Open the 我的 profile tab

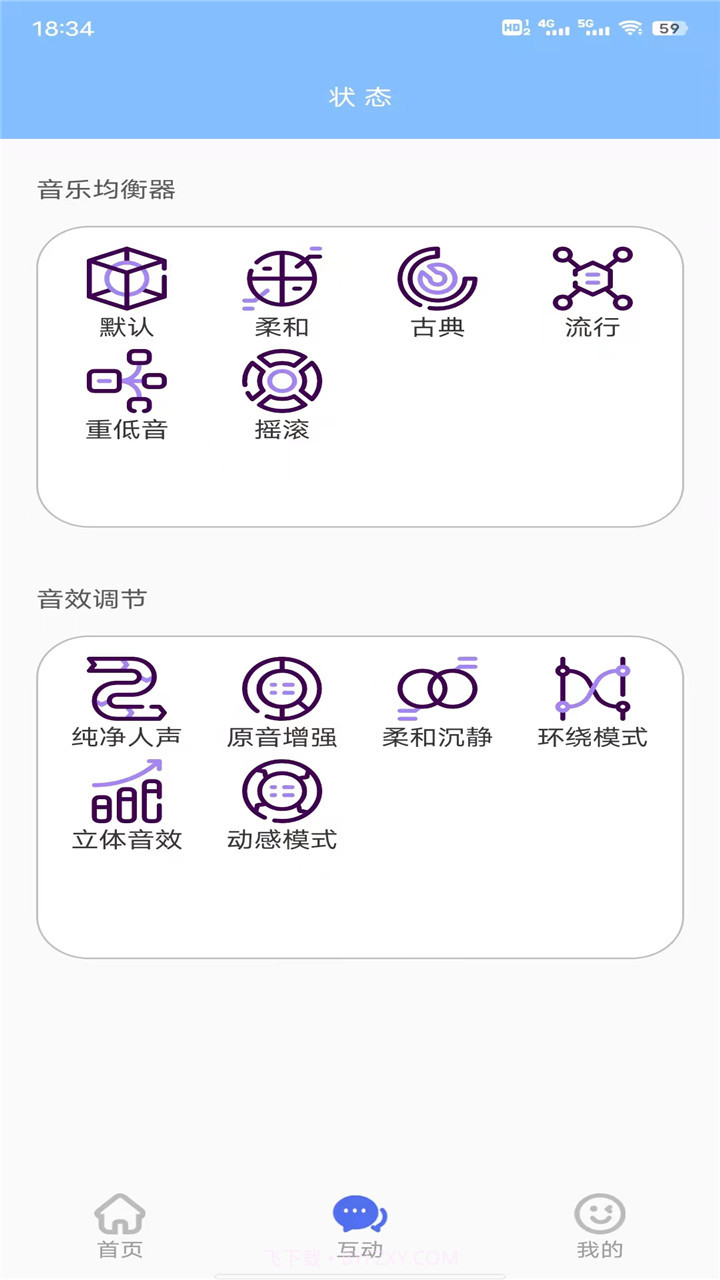(x=601, y=1230)
